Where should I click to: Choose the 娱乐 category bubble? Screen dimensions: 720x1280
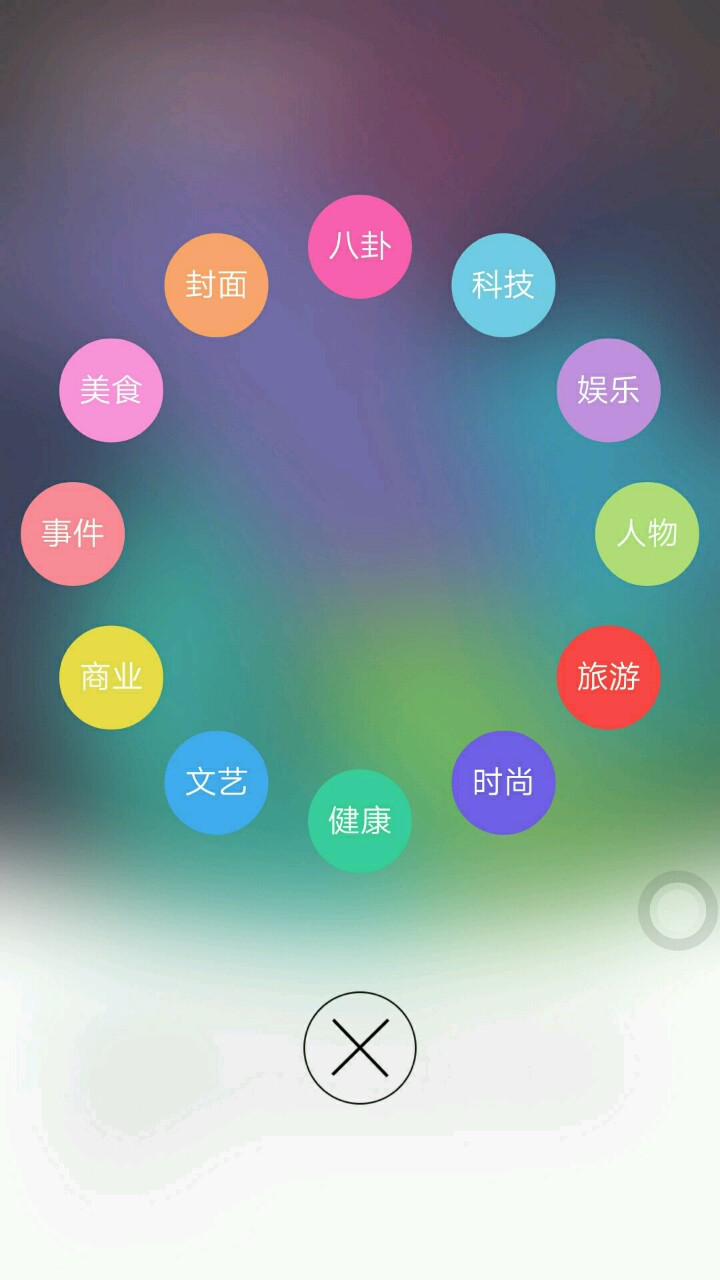point(608,390)
